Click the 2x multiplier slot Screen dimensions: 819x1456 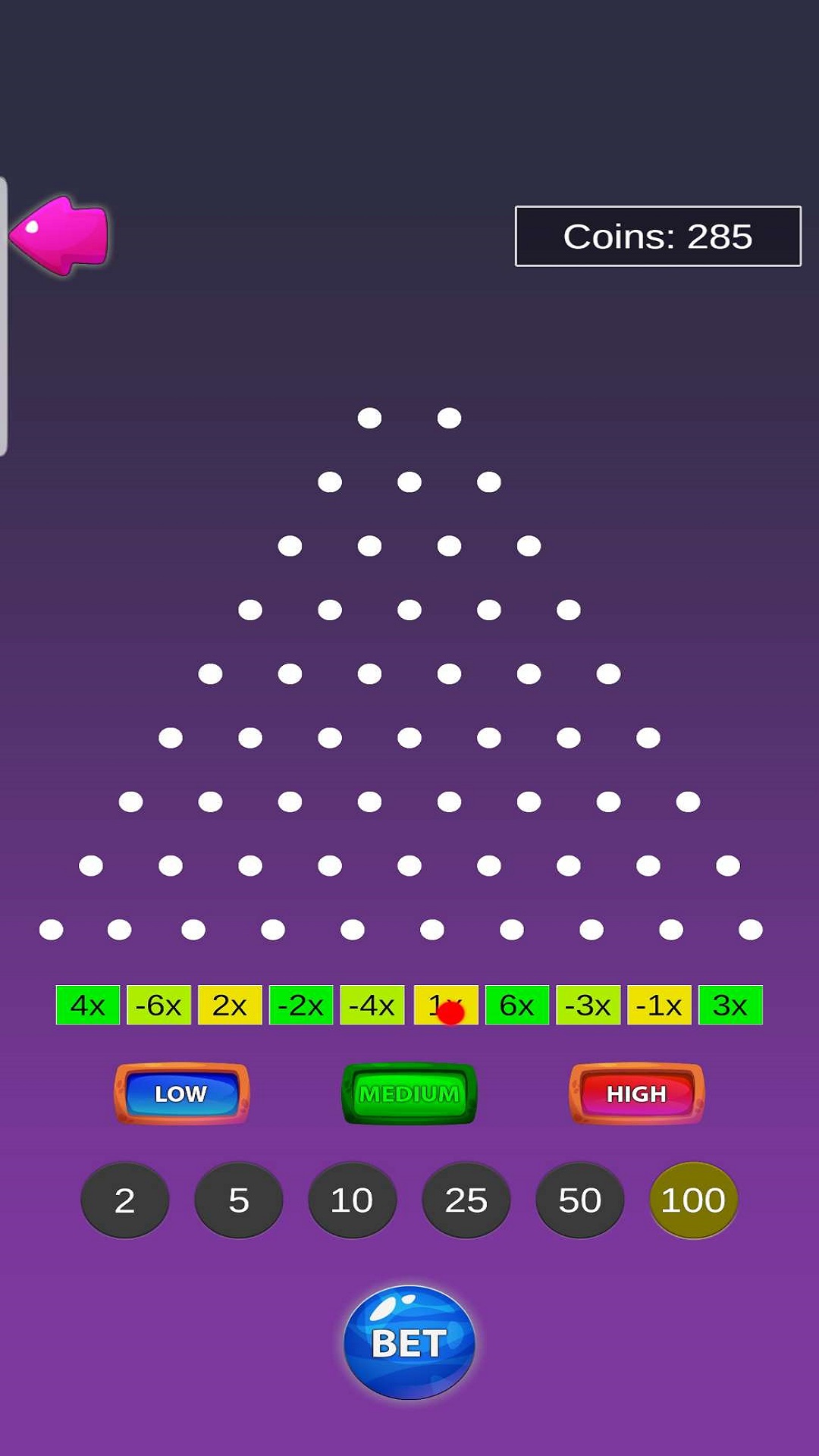(x=229, y=1006)
